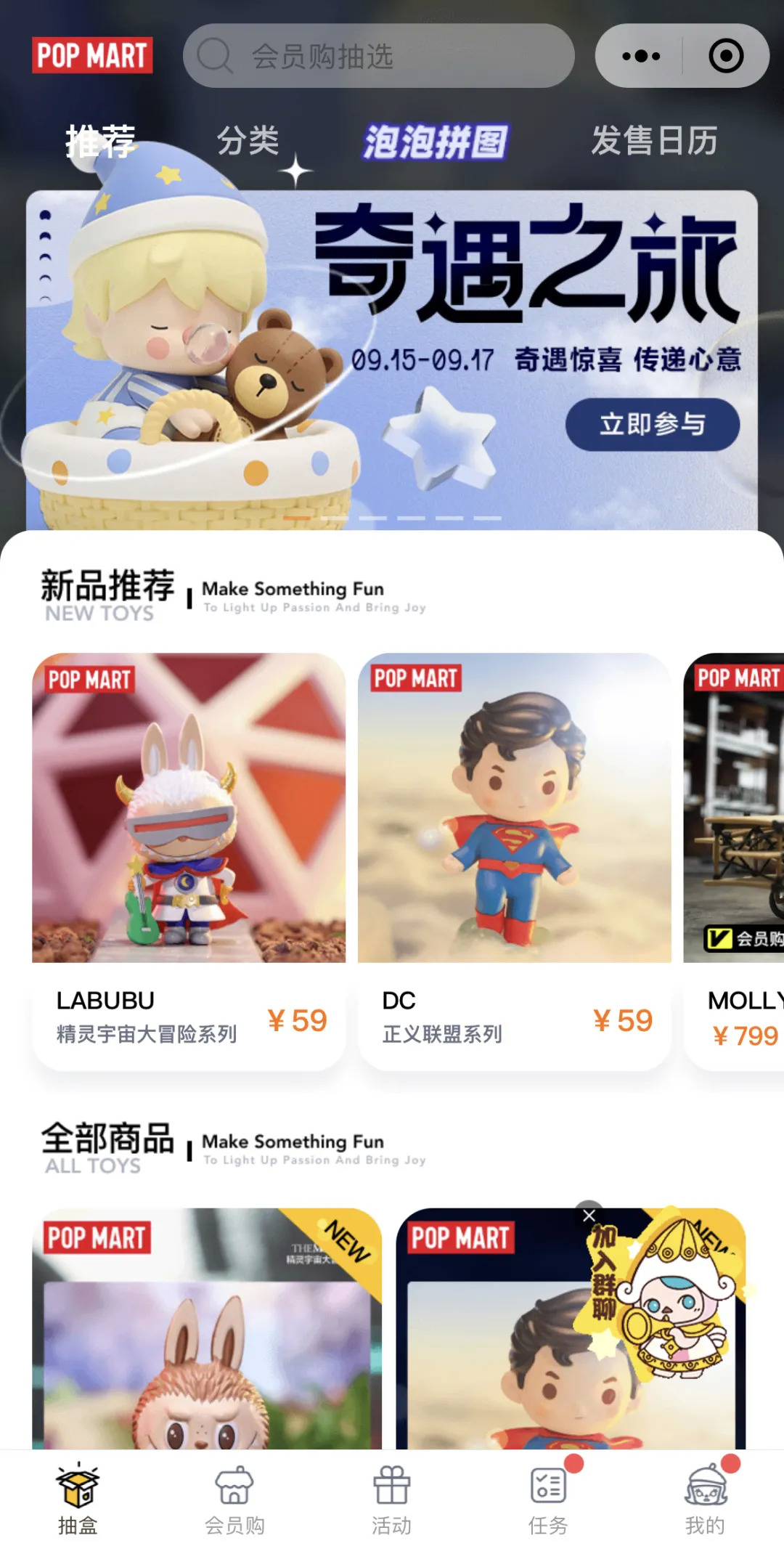Open the 会员购抽选 search box
The height and width of the screenshot is (1546, 784).
(x=377, y=56)
